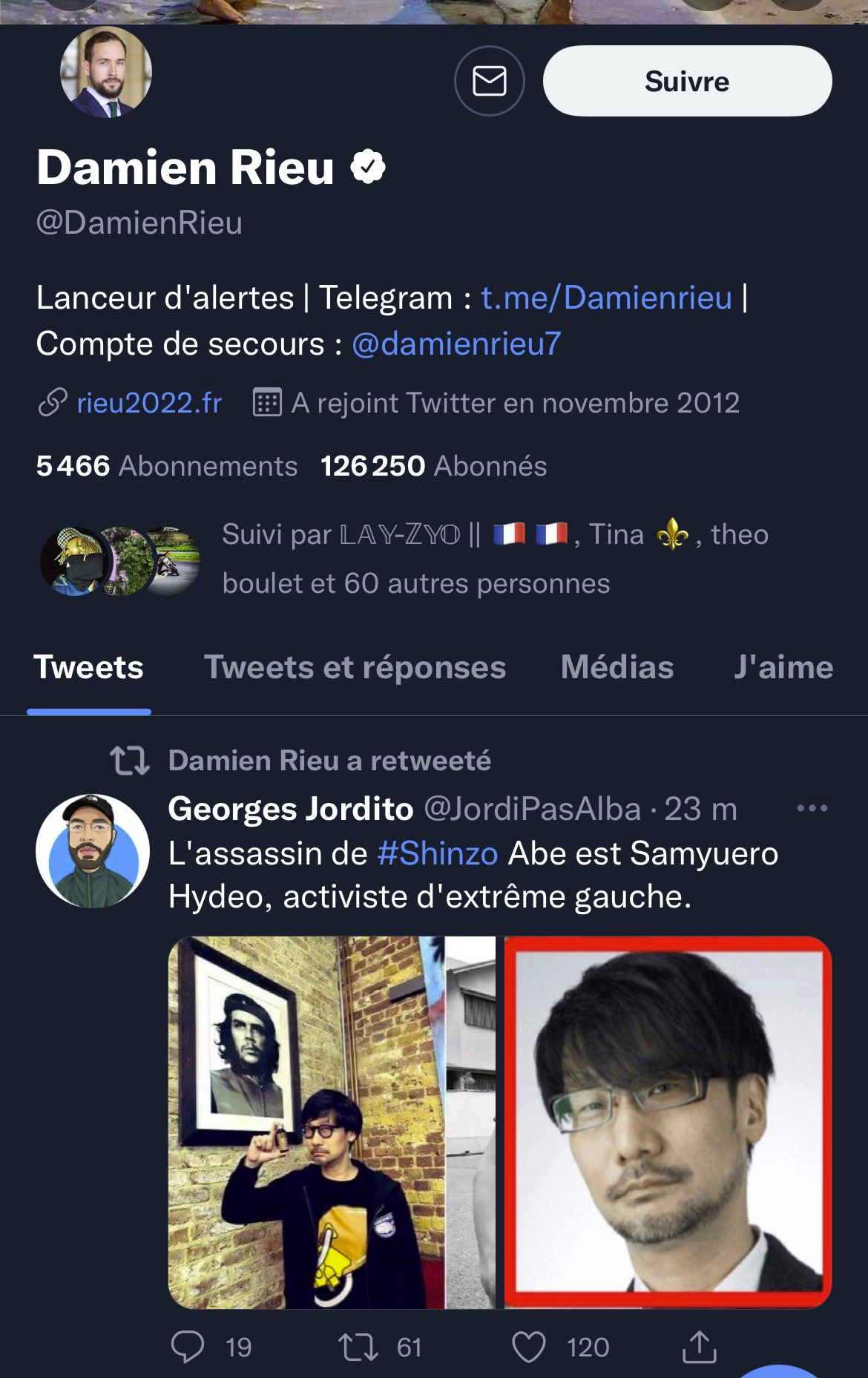The image size is (868, 1378).
Task: Switch to the Médias tab
Action: (x=617, y=667)
